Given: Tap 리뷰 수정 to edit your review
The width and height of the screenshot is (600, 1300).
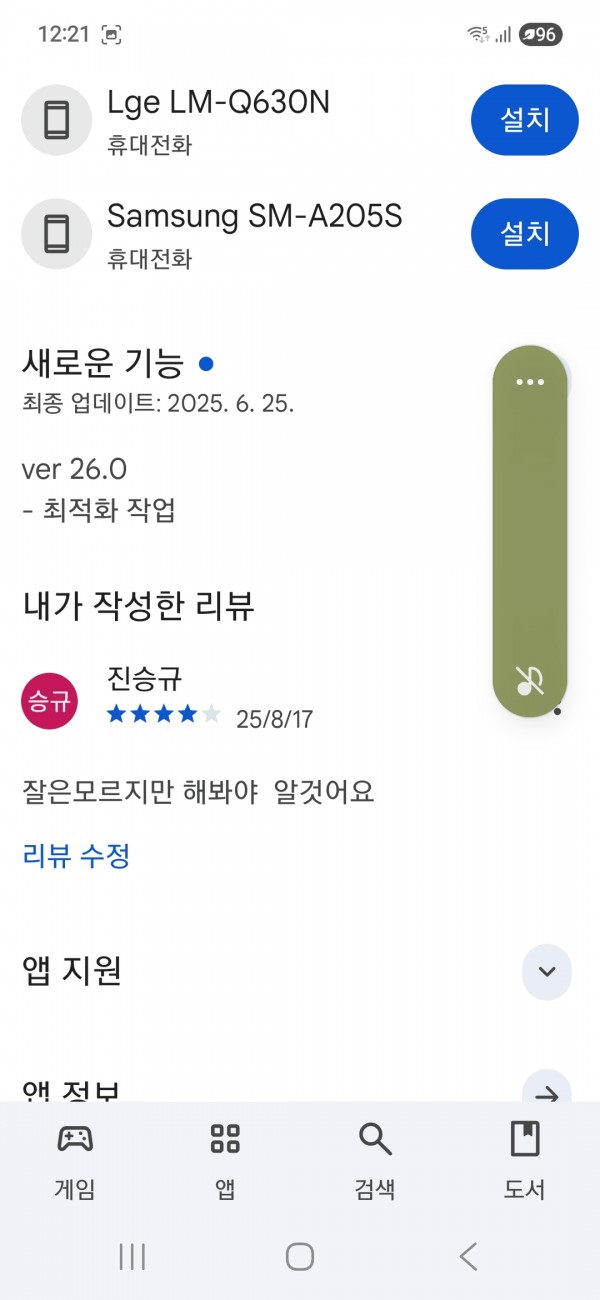Looking at the screenshot, I should [76, 855].
